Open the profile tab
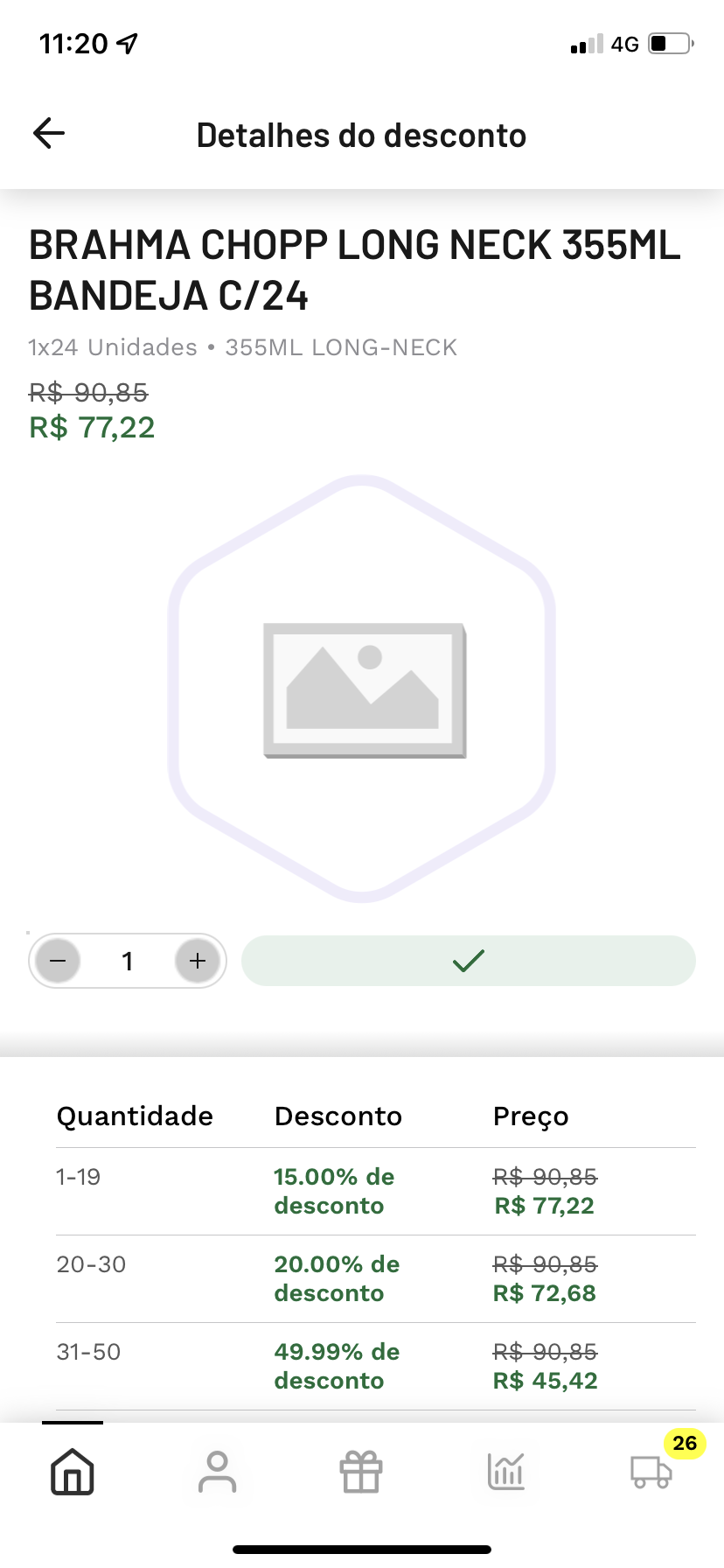The image size is (724, 1568). tap(217, 1471)
